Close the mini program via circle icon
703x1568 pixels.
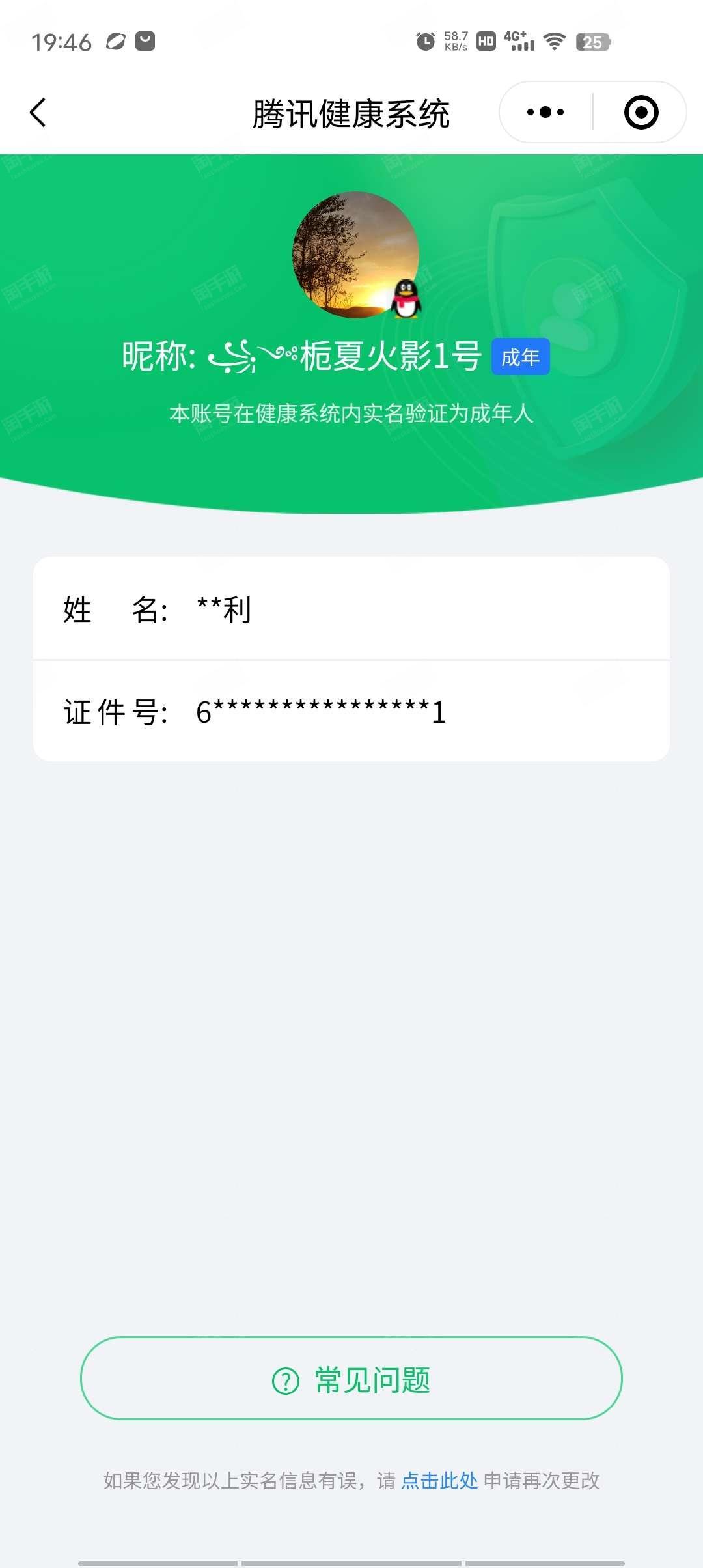(x=641, y=112)
